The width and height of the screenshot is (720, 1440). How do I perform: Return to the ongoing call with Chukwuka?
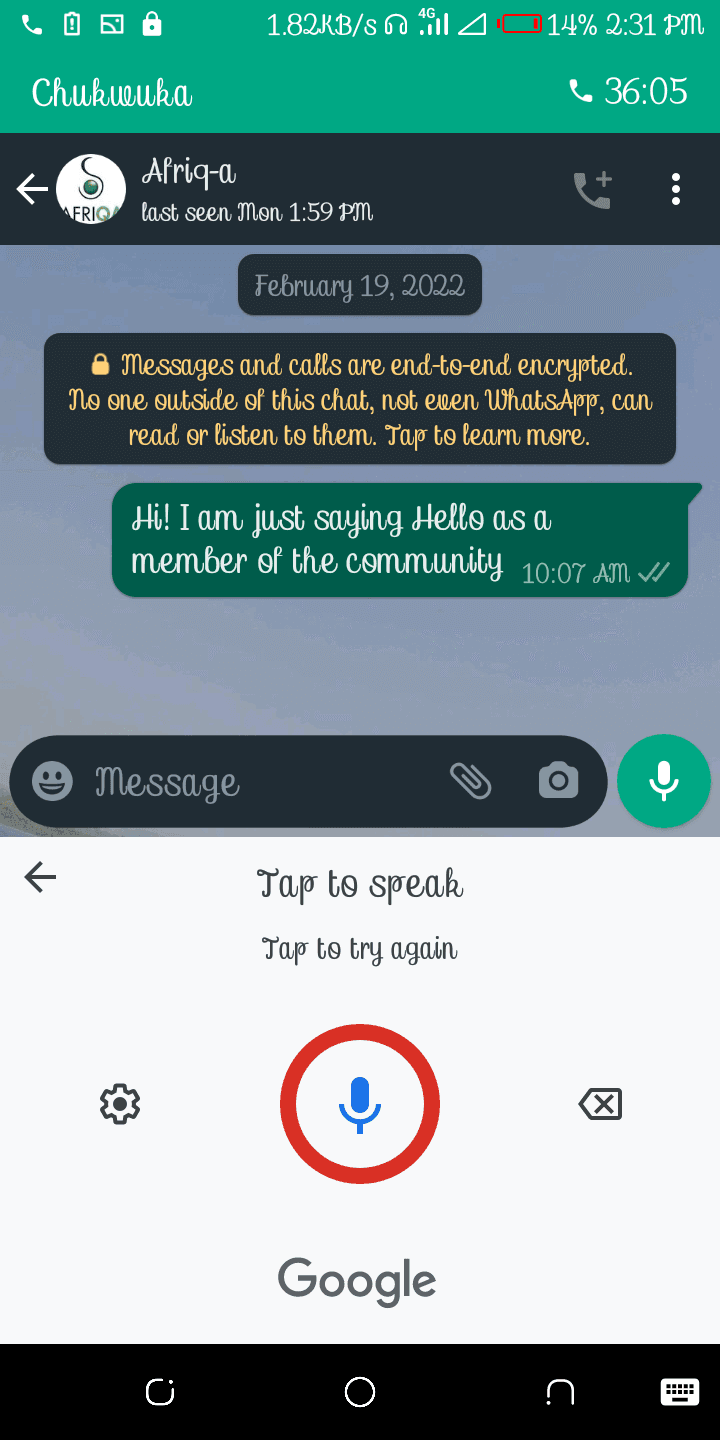click(360, 92)
